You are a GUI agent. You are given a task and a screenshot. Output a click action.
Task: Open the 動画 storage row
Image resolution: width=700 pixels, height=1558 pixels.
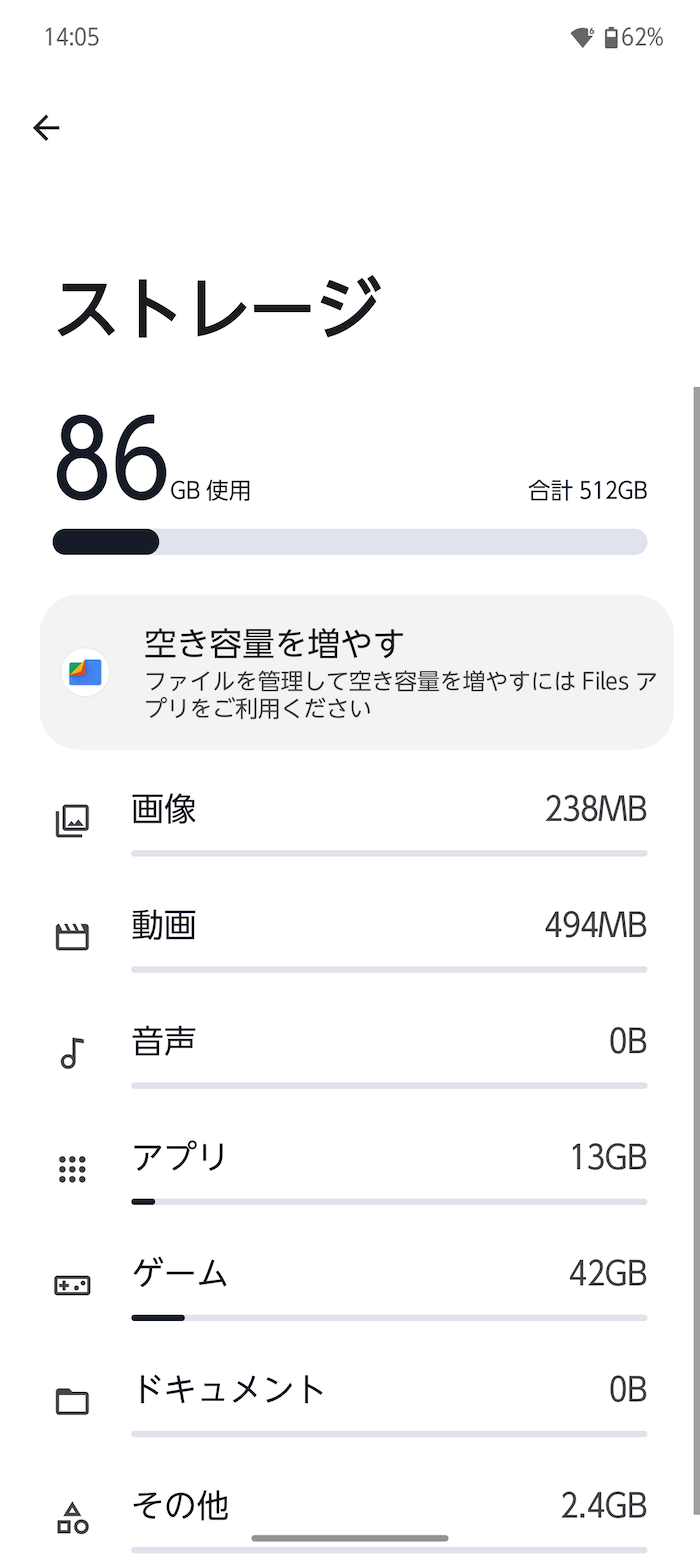coord(350,938)
